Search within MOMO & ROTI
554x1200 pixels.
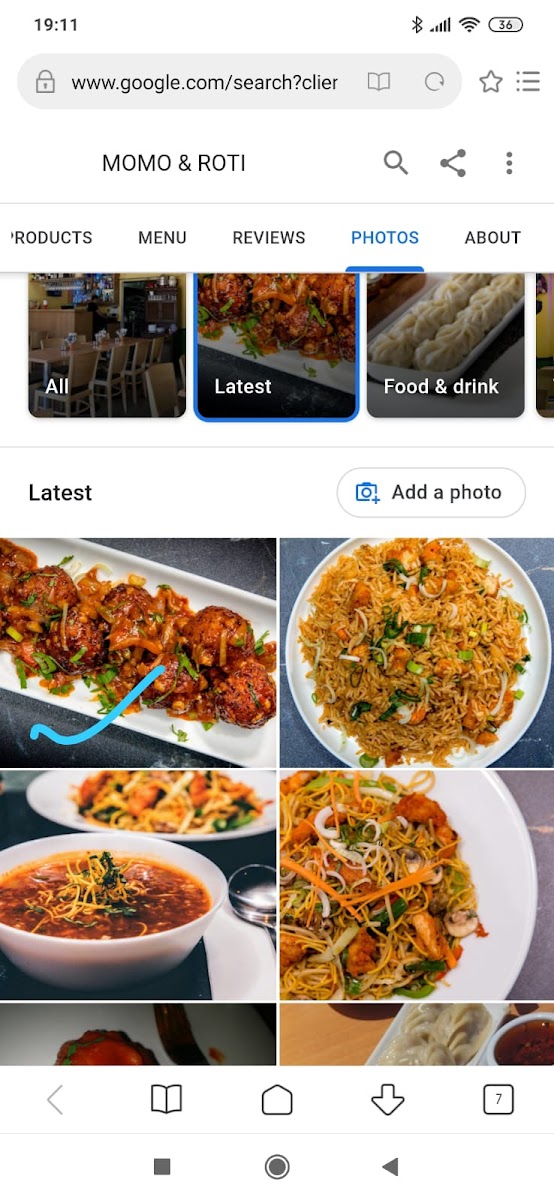396,163
